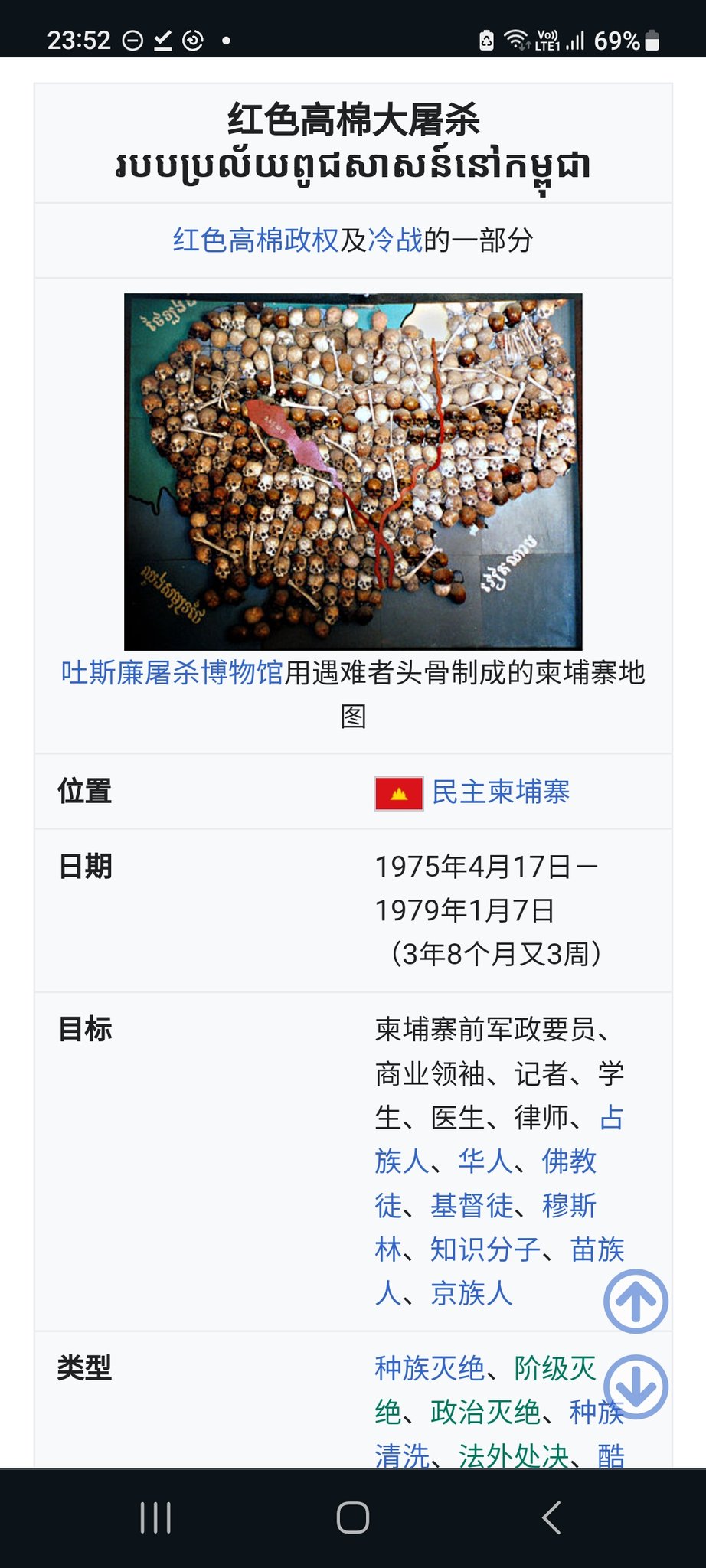Open the 冷战 link
This screenshot has width=706, height=1568.
395,240
